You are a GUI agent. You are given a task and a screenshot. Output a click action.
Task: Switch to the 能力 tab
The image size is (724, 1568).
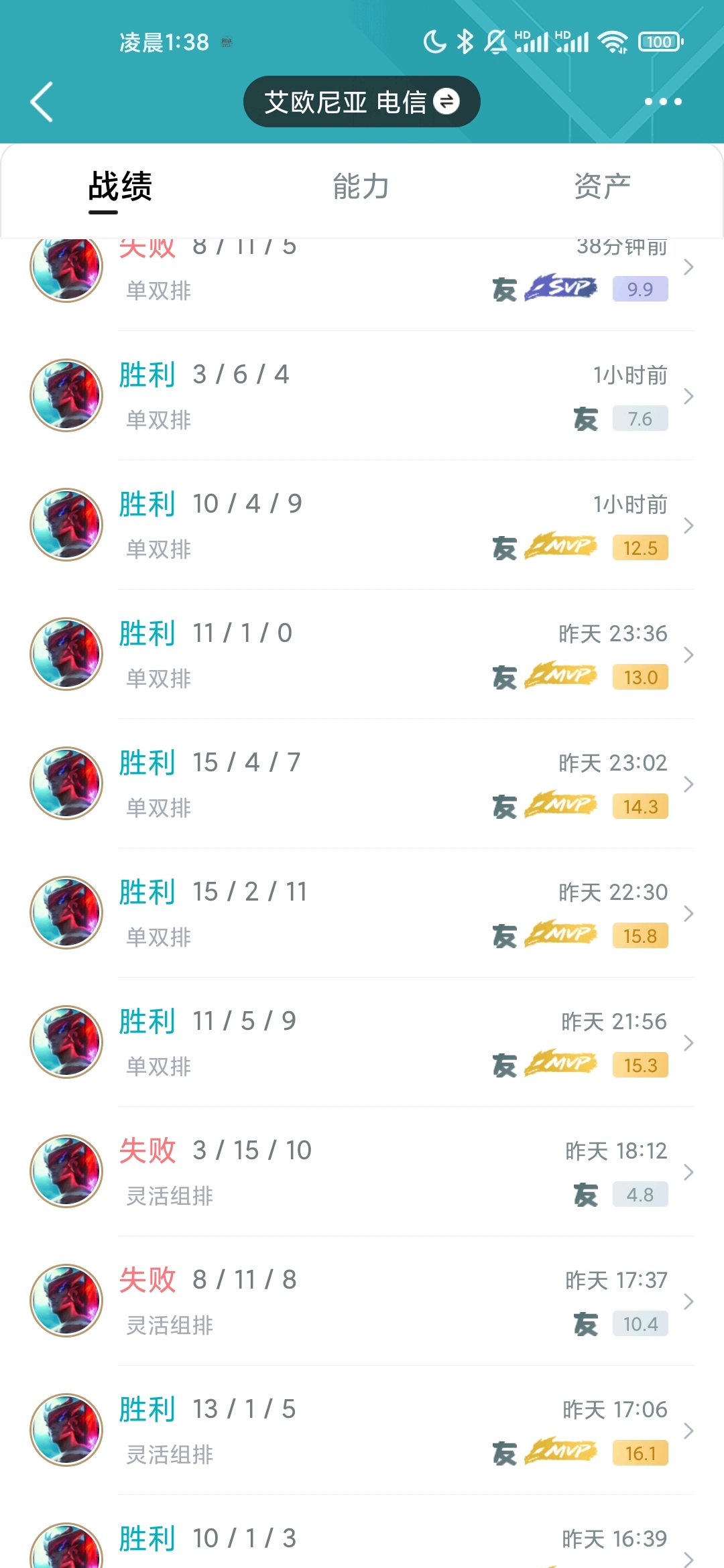pyautogui.click(x=361, y=186)
